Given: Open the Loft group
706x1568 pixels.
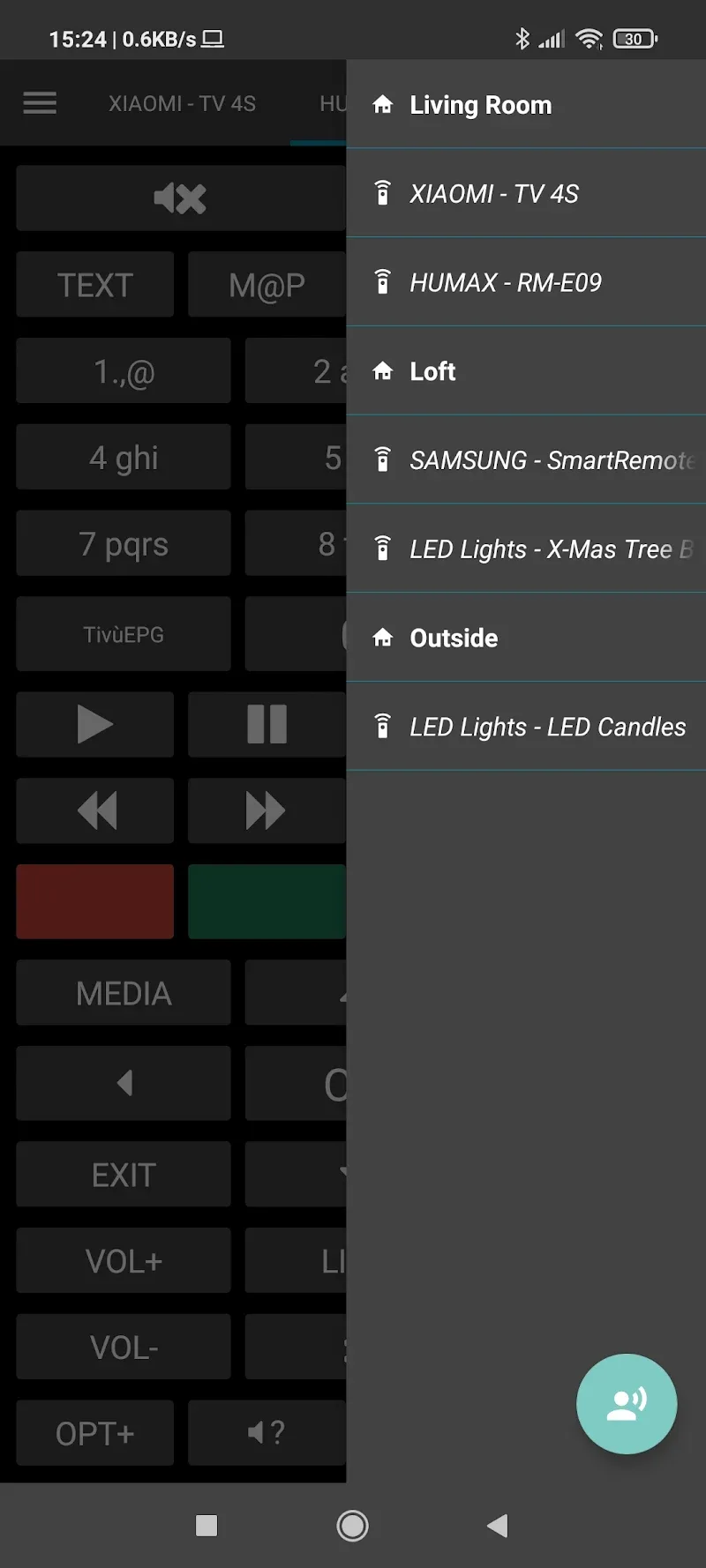Looking at the screenshot, I should pos(432,371).
